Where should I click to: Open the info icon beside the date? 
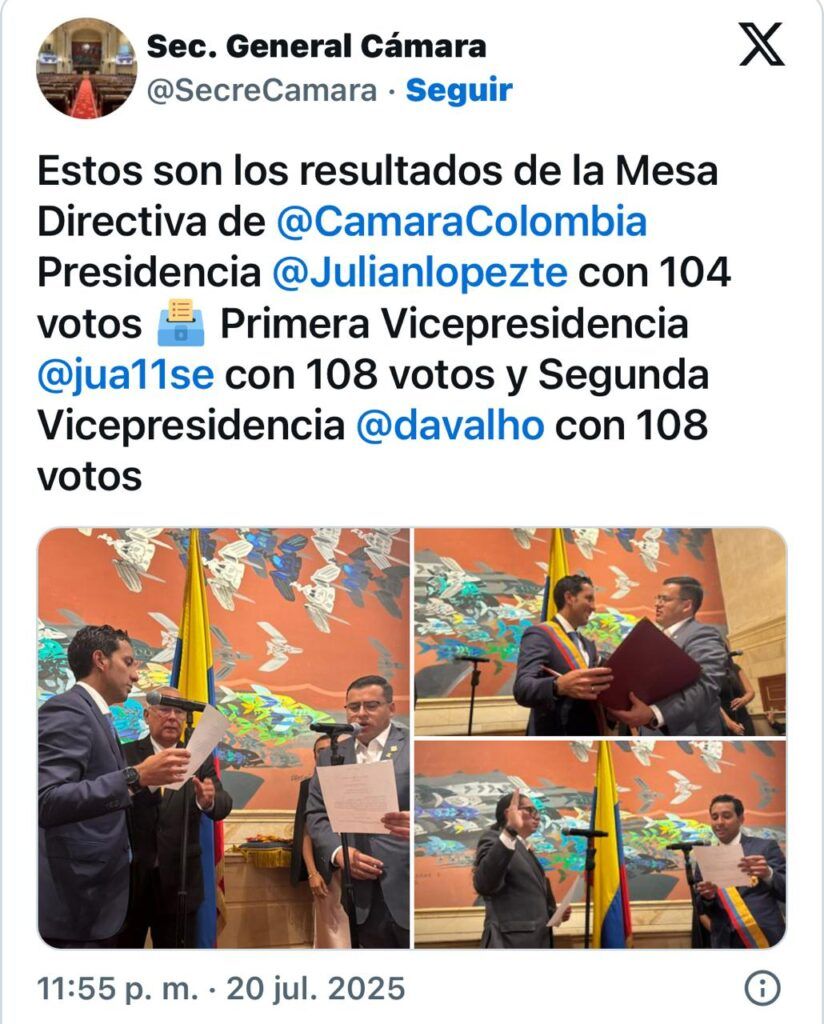pyautogui.click(x=762, y=989)
